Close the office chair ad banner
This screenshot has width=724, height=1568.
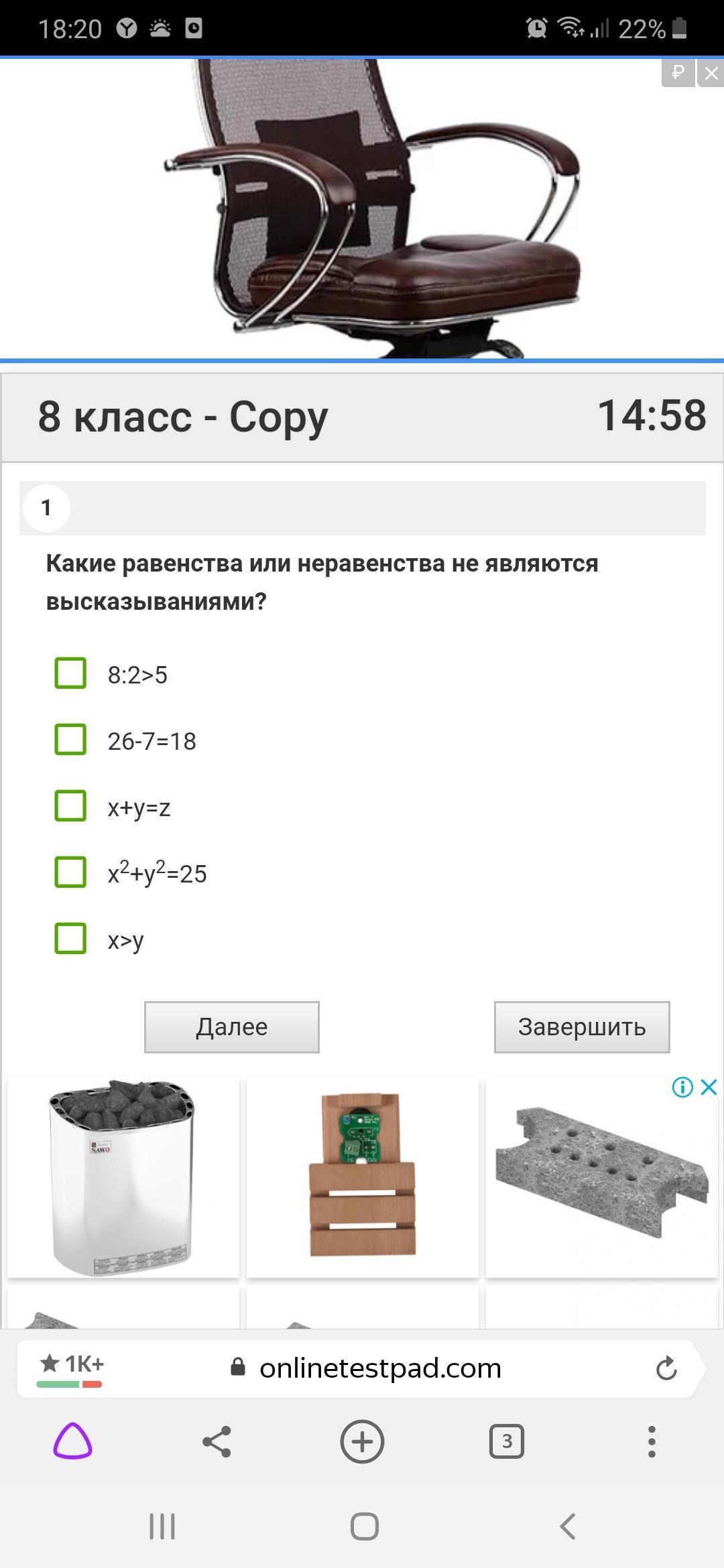pyautogui.click(x=711, y=73)
